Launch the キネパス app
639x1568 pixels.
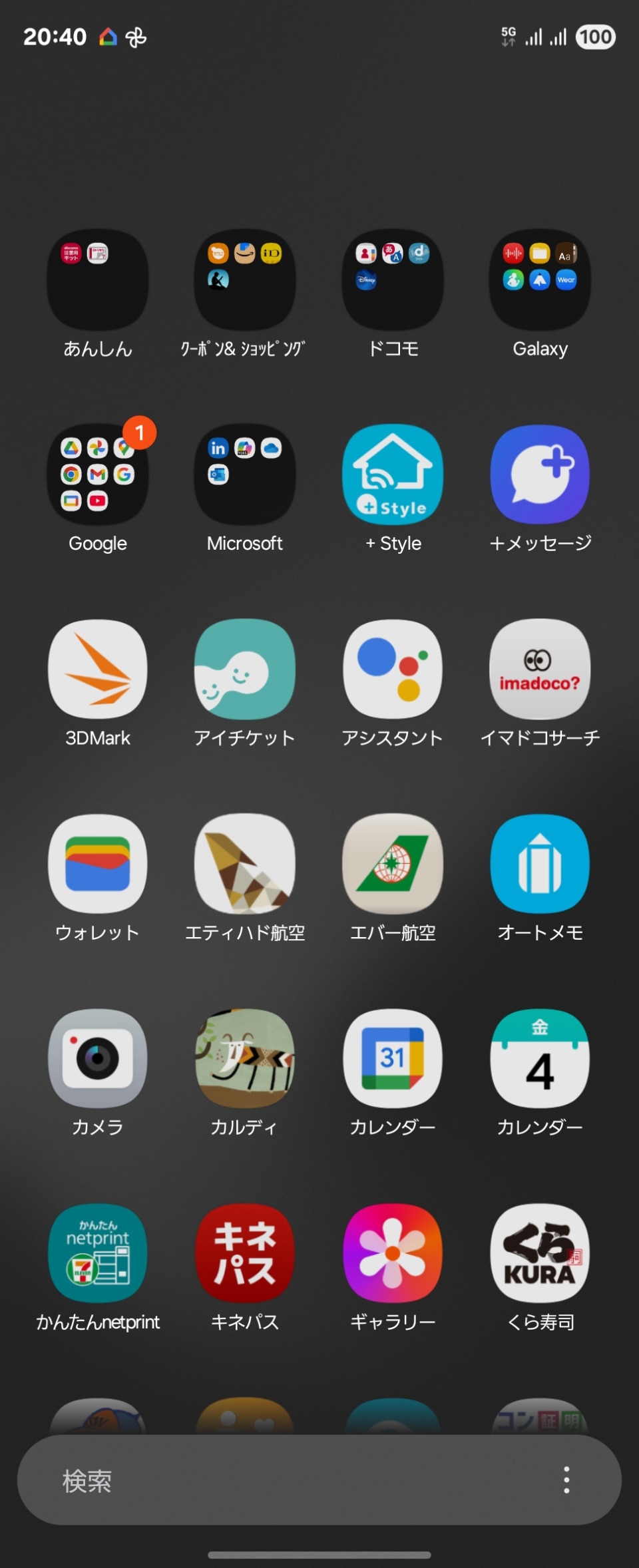[x=245, y=1253]
